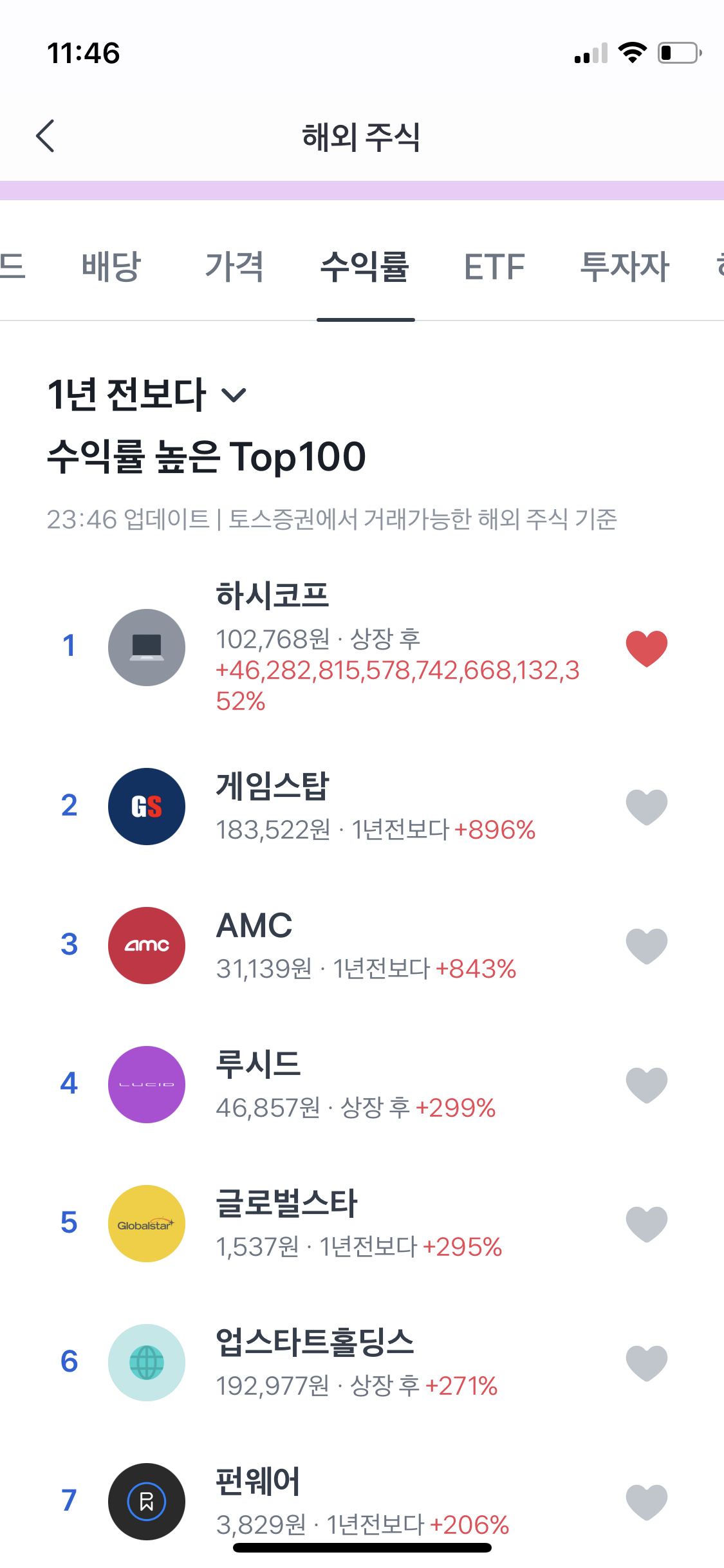Like the 루시드 stock with the heart
This screenshot has width=724, height=1568.
tap(646, 1085)
